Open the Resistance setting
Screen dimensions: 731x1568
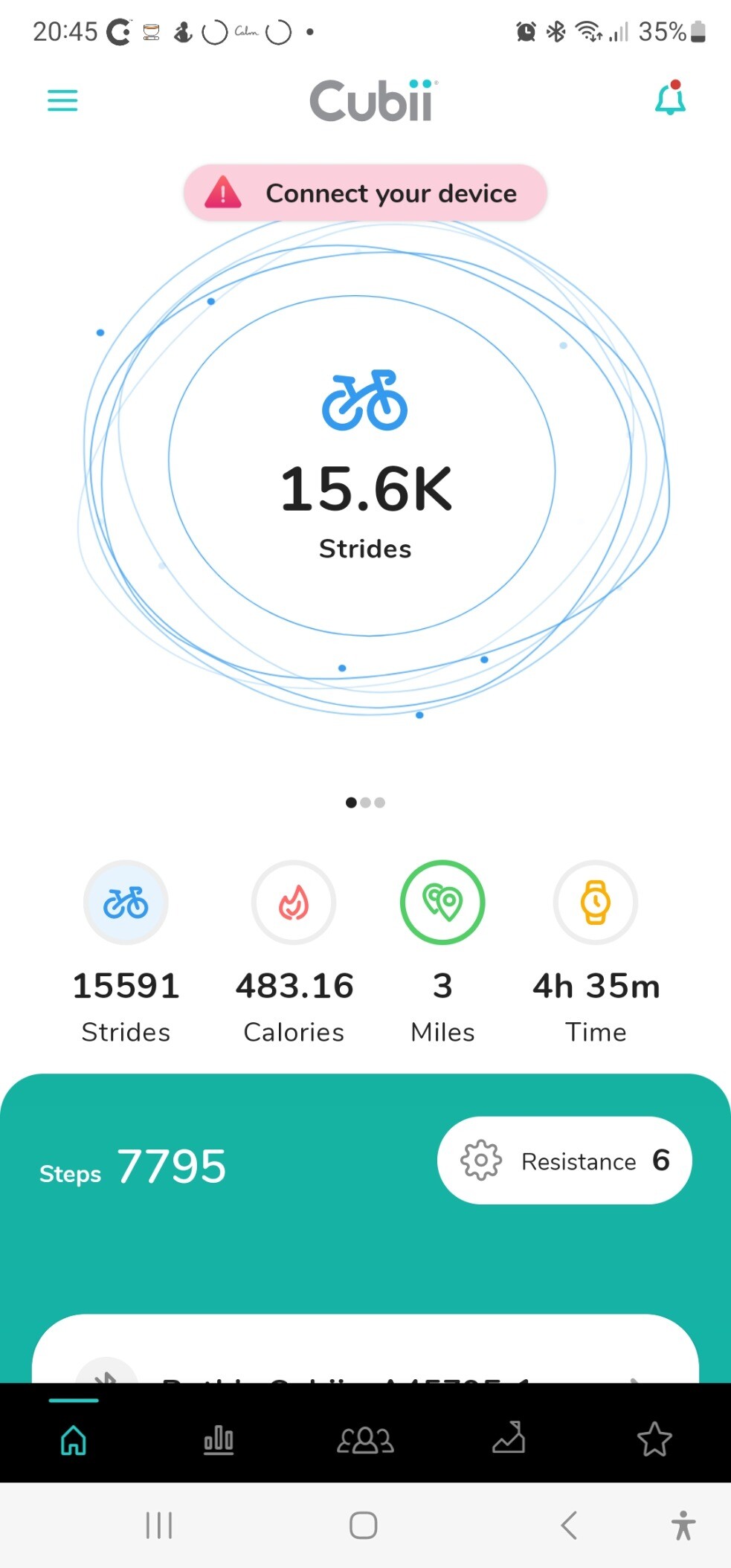click(x=564, y=1161)
